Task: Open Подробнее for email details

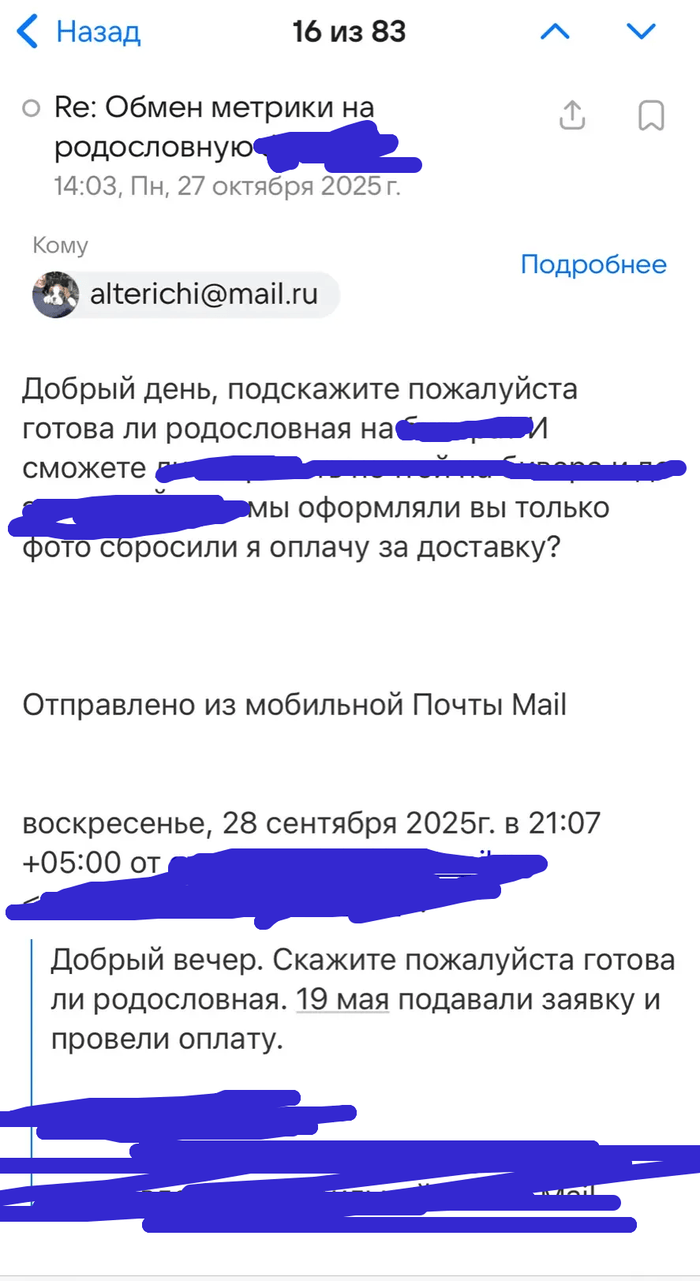Action: [593, 264]
